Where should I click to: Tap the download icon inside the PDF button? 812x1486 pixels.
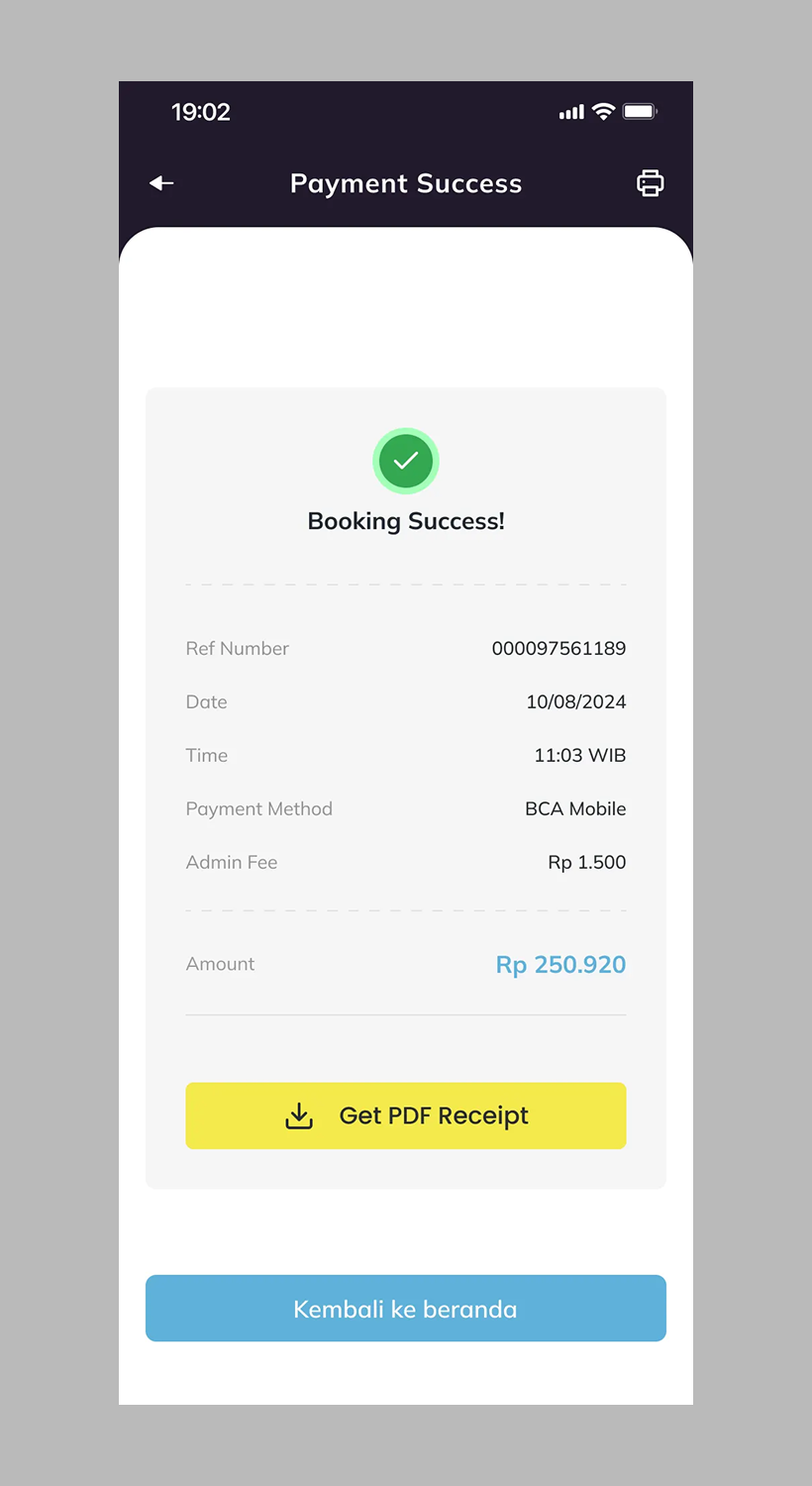tap(299, 1115)
